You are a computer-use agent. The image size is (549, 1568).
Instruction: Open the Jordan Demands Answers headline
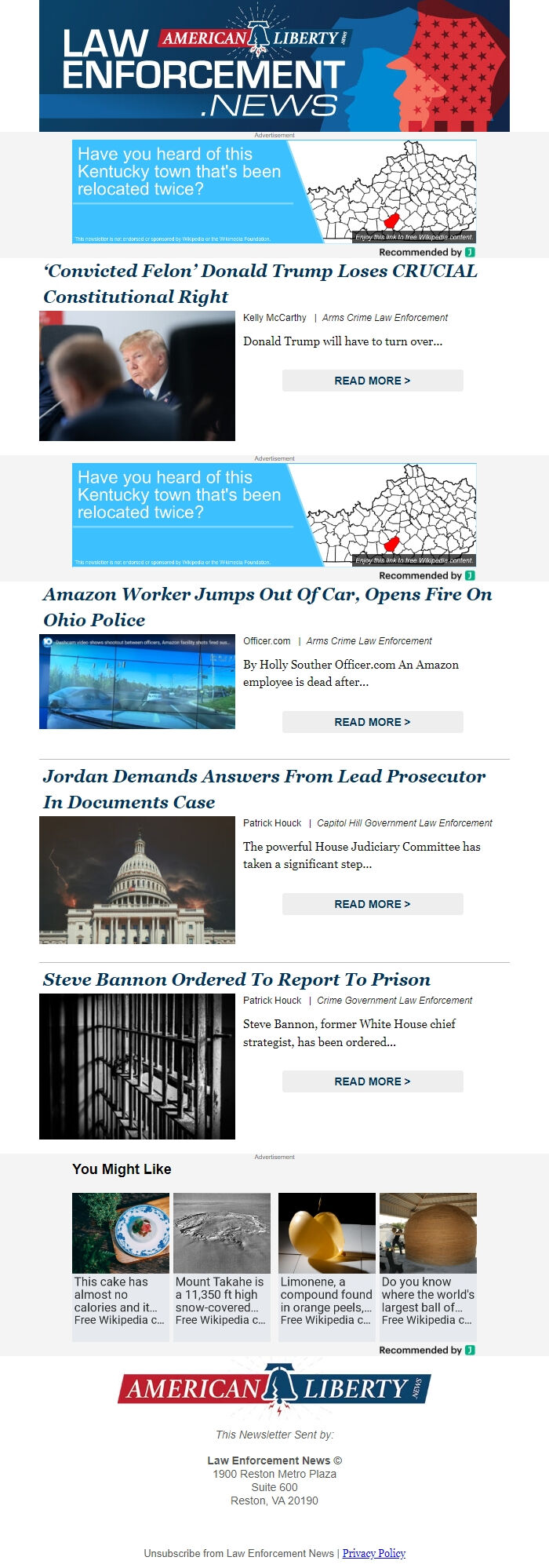[x=264, y=789]
